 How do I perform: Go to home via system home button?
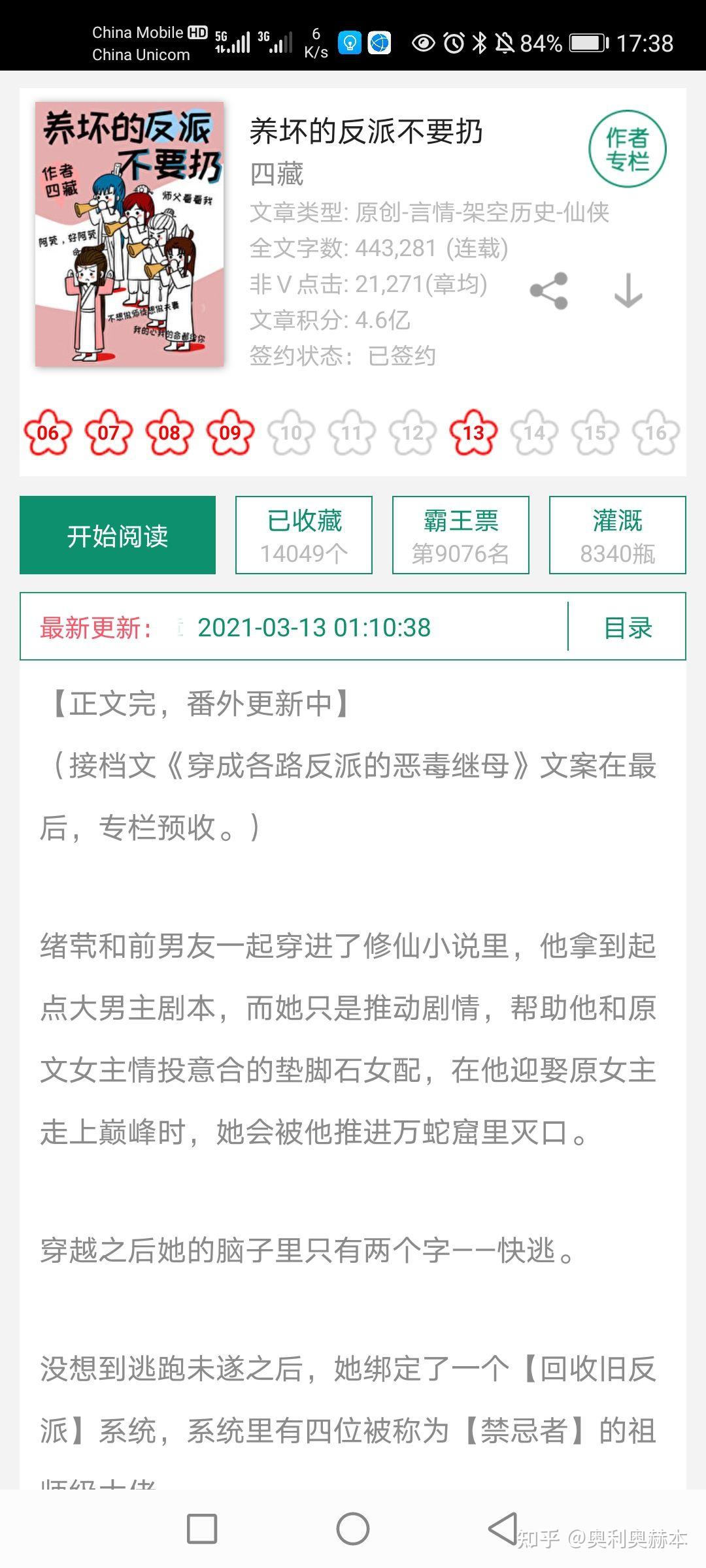(353, 1529)
